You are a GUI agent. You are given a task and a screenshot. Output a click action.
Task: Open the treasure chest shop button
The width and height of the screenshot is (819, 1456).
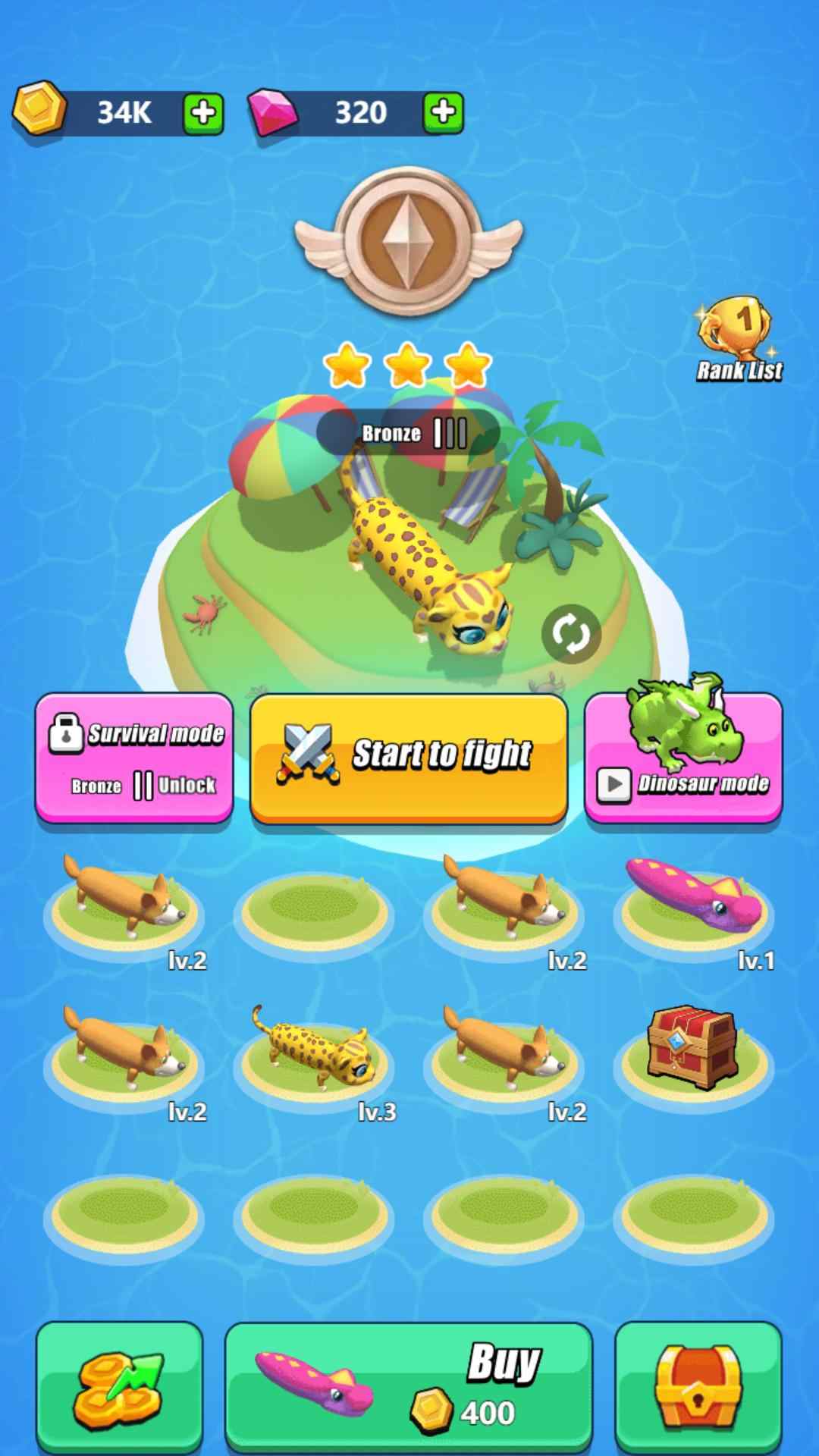(698, 1386)
